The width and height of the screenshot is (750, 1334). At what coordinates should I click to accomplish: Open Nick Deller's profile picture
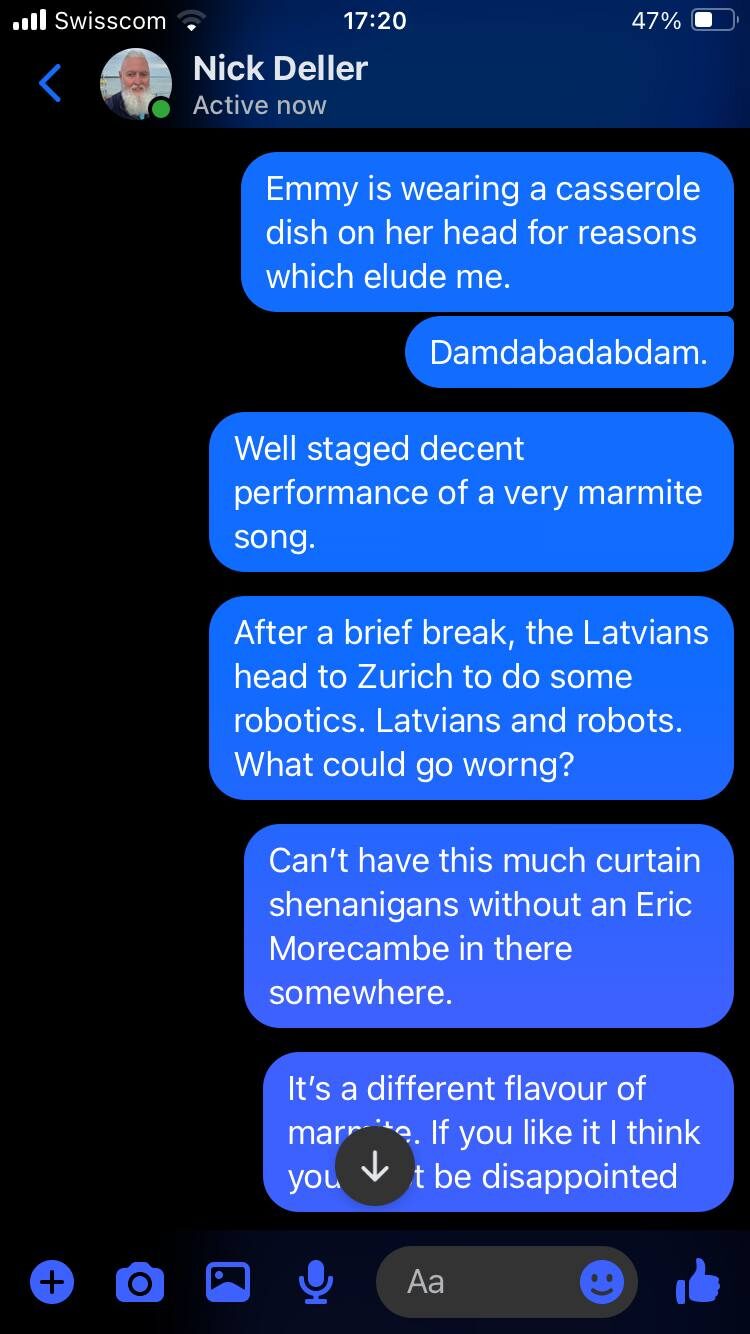[136, 84]
